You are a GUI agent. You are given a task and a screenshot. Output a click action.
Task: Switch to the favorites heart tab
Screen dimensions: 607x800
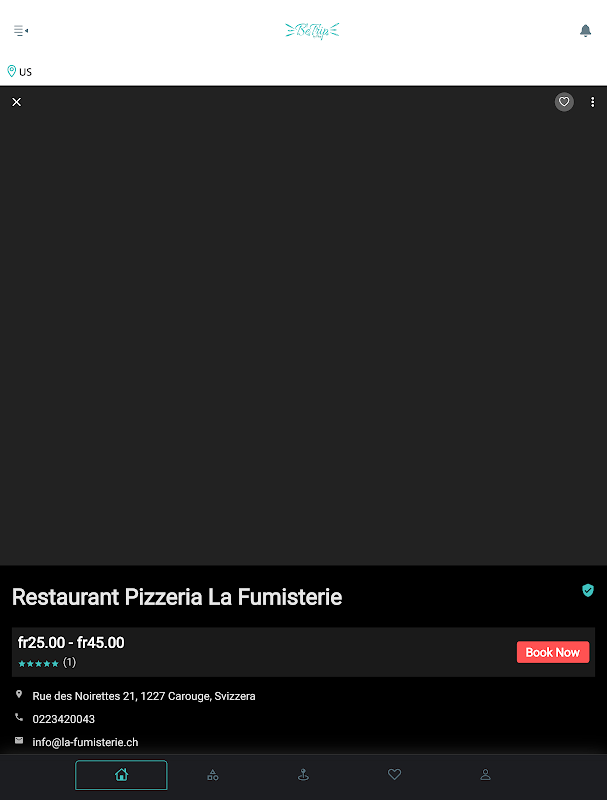[x=394, y=774]
